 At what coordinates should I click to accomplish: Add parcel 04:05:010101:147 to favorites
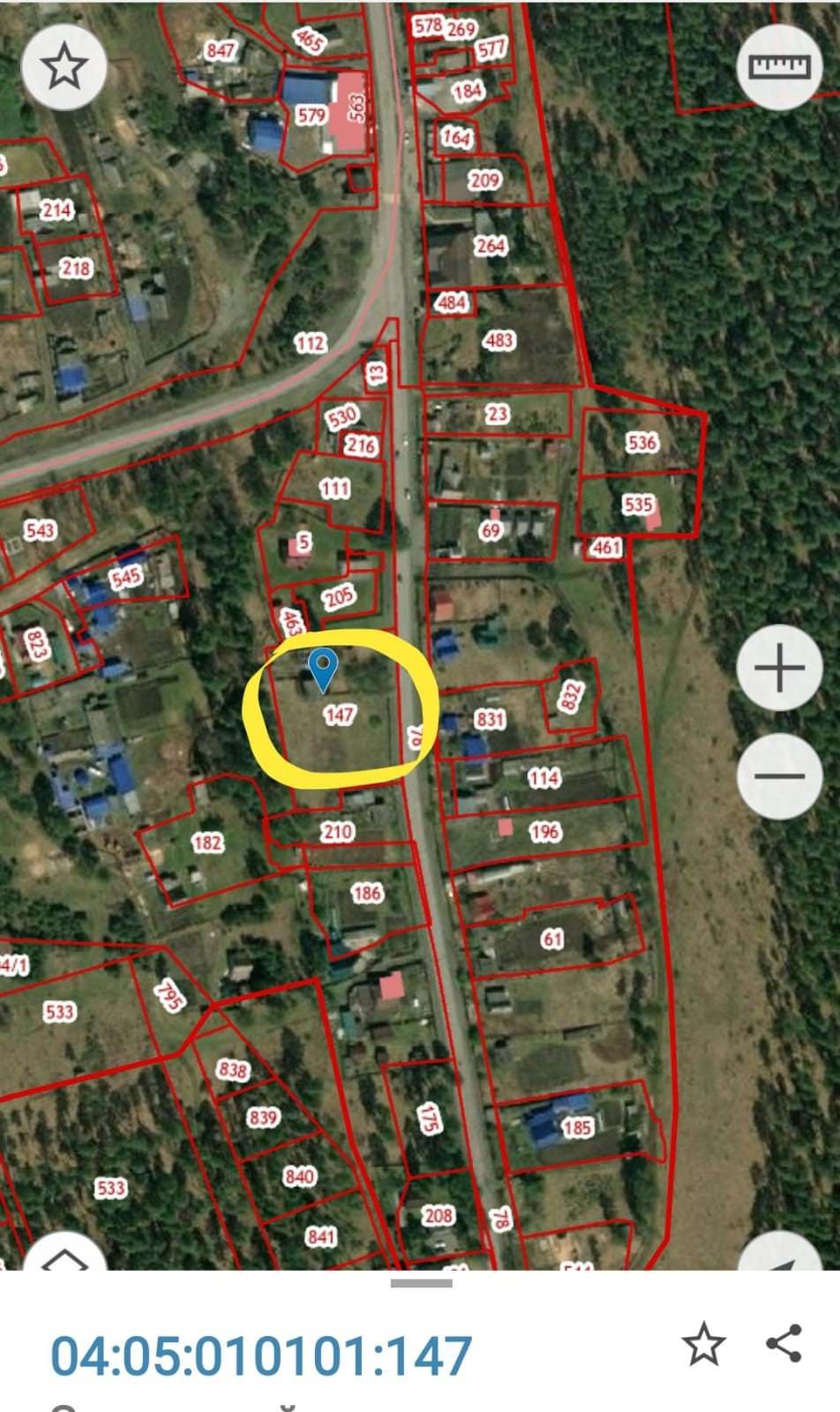(x=703, y=1344)
